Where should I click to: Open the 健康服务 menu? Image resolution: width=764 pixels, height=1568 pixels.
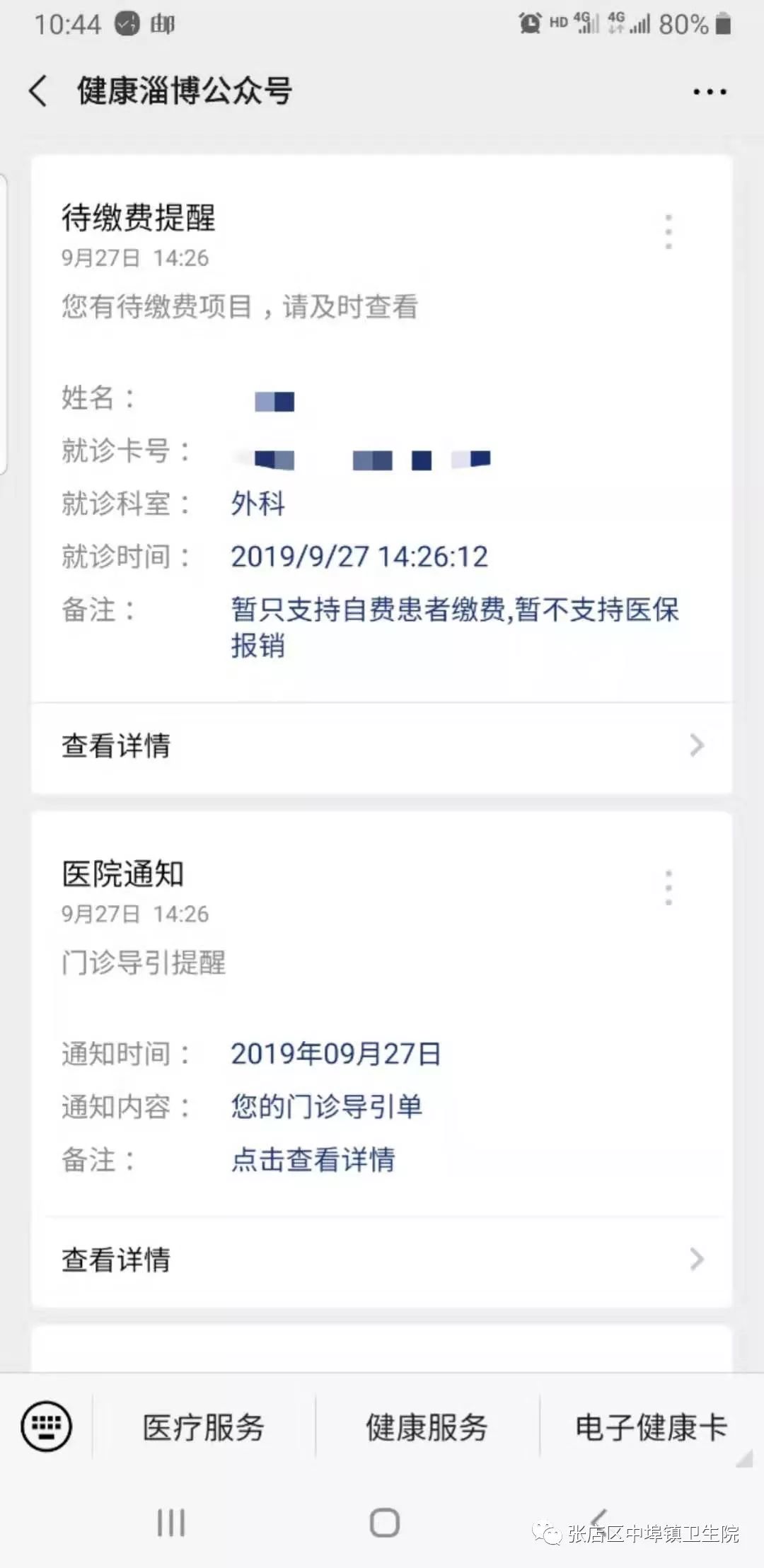pos(427,1427)
